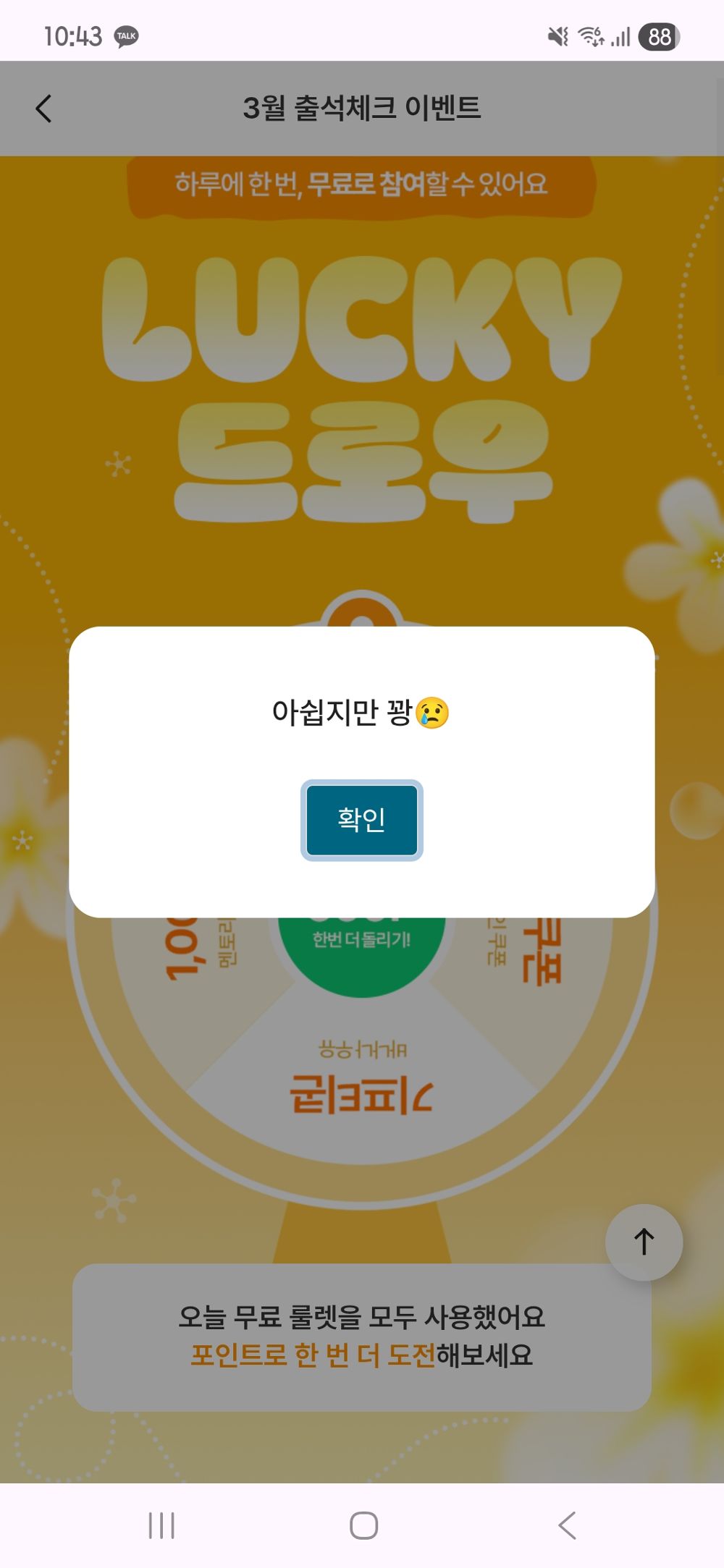724x1568 pixels.
Task: Tap the floating scroll-to-top arrow
Action: pos(643,1241)
